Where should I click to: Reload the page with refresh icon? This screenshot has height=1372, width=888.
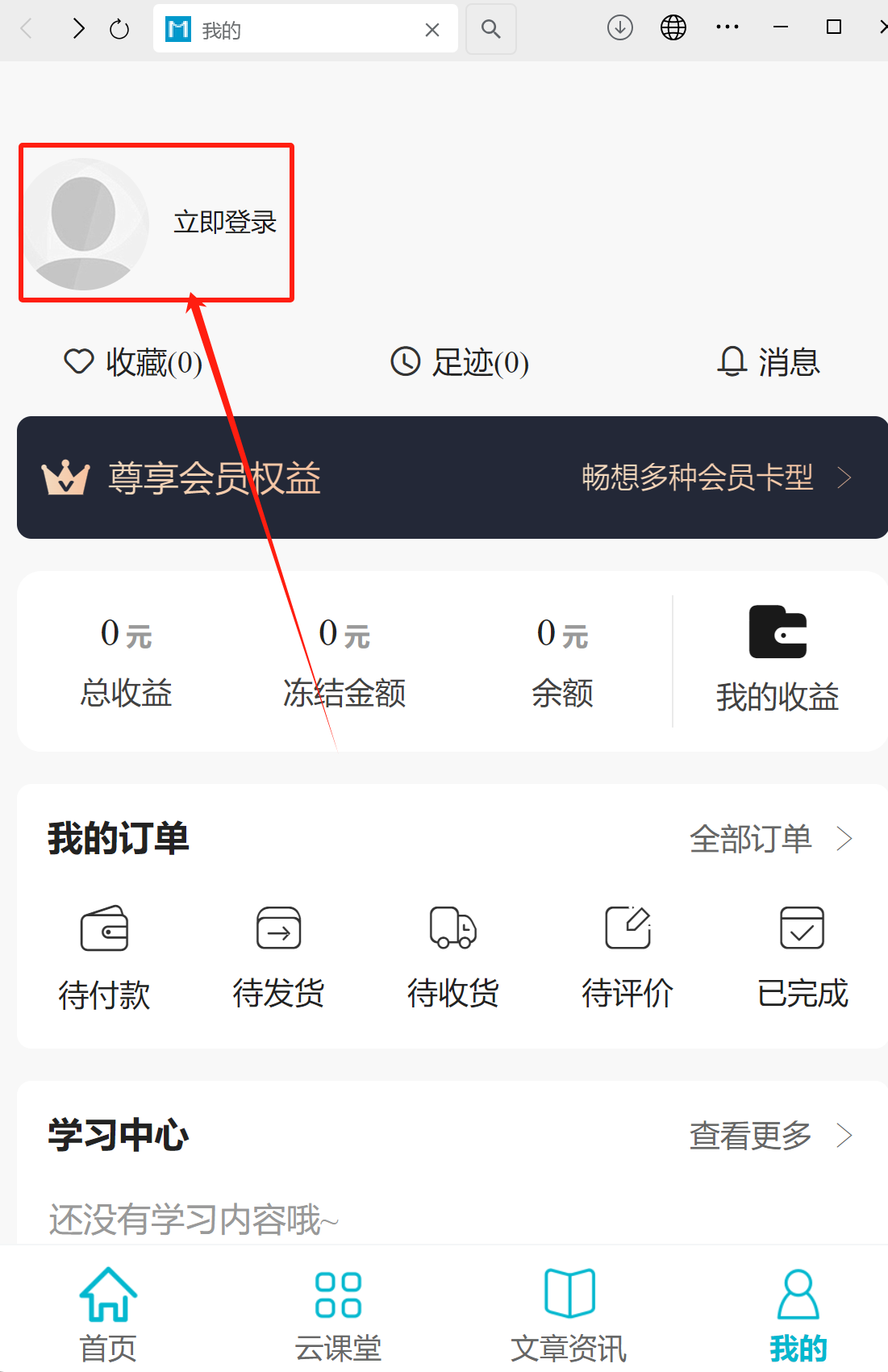point(119,30)
